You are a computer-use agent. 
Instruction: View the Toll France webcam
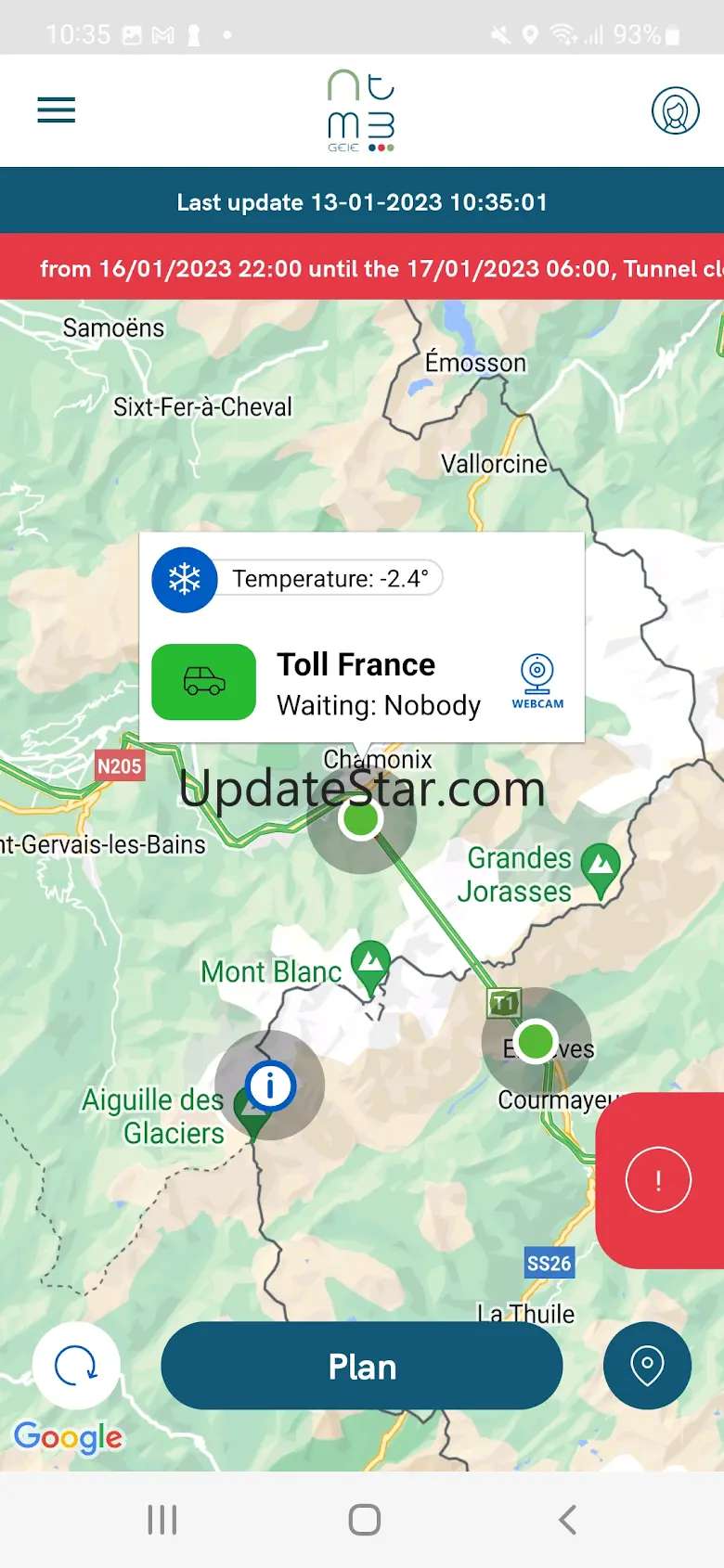coord(537,682)
